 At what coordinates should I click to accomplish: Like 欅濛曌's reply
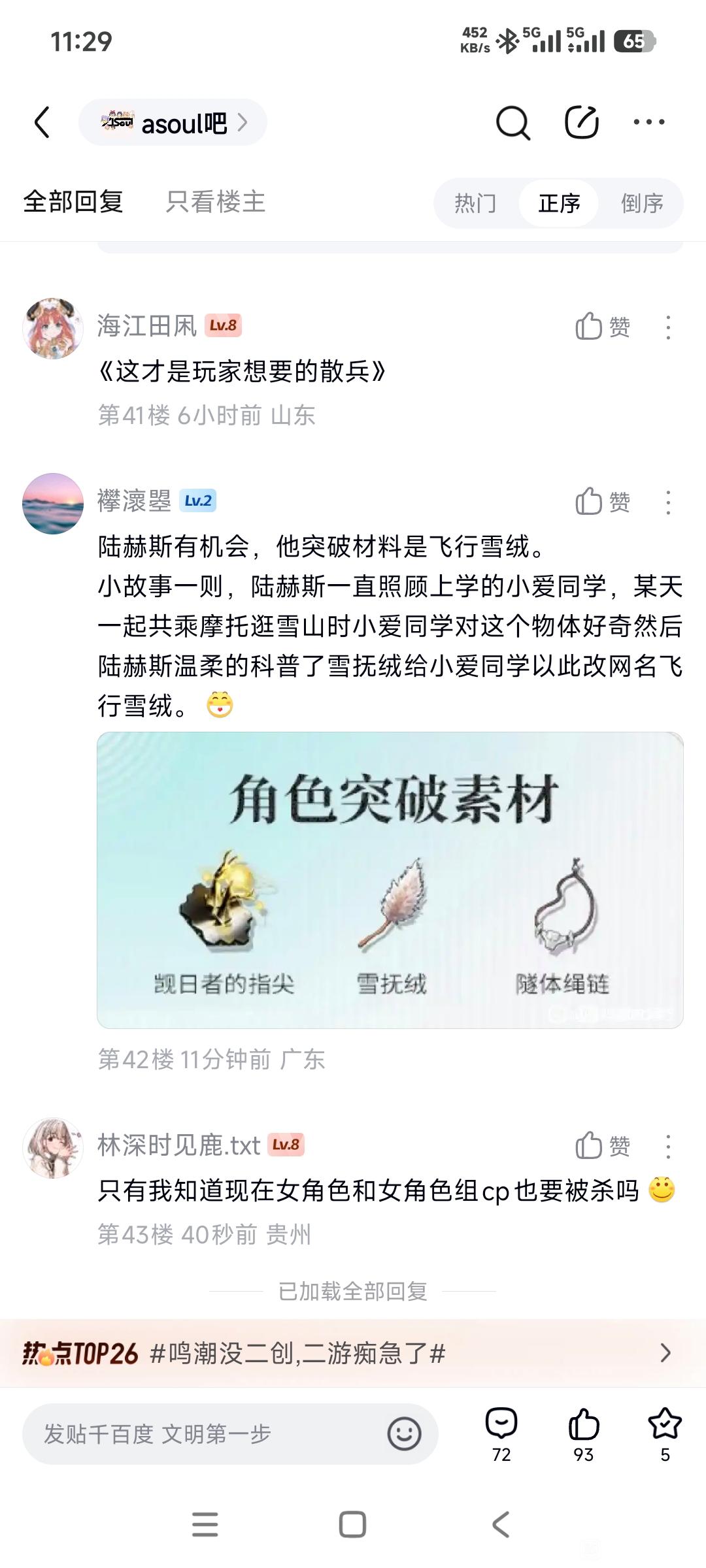pyautogui.click(x=602, y=502)
